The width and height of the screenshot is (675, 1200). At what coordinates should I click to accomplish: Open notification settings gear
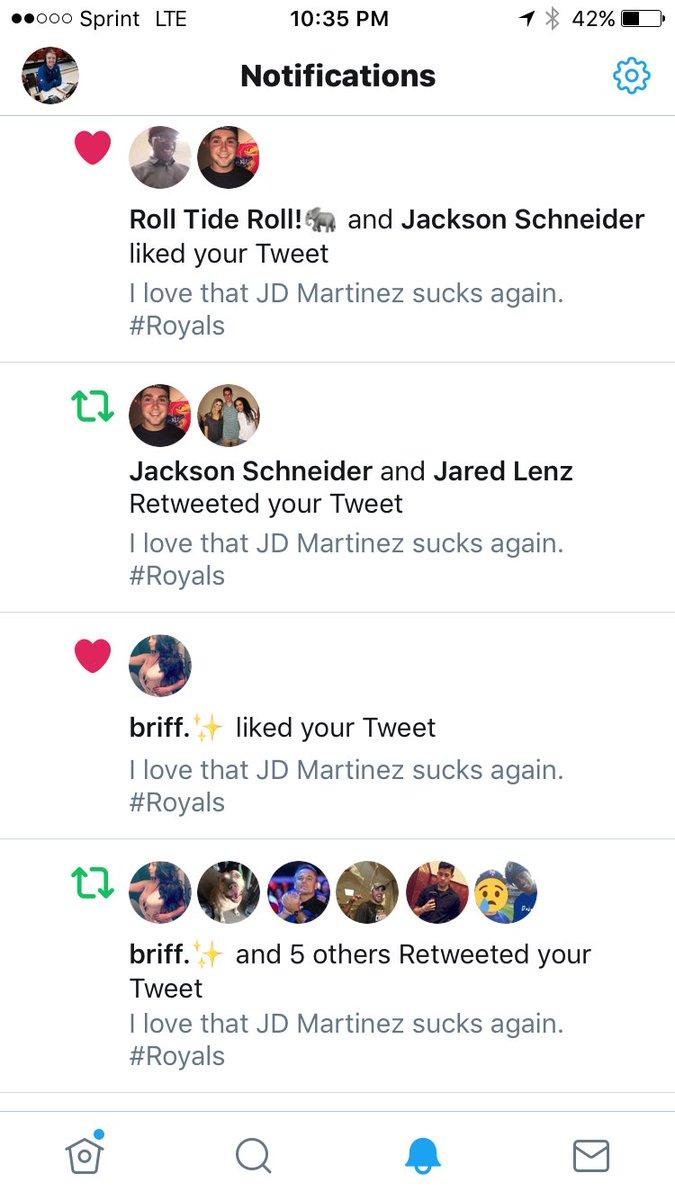[631, 76]
